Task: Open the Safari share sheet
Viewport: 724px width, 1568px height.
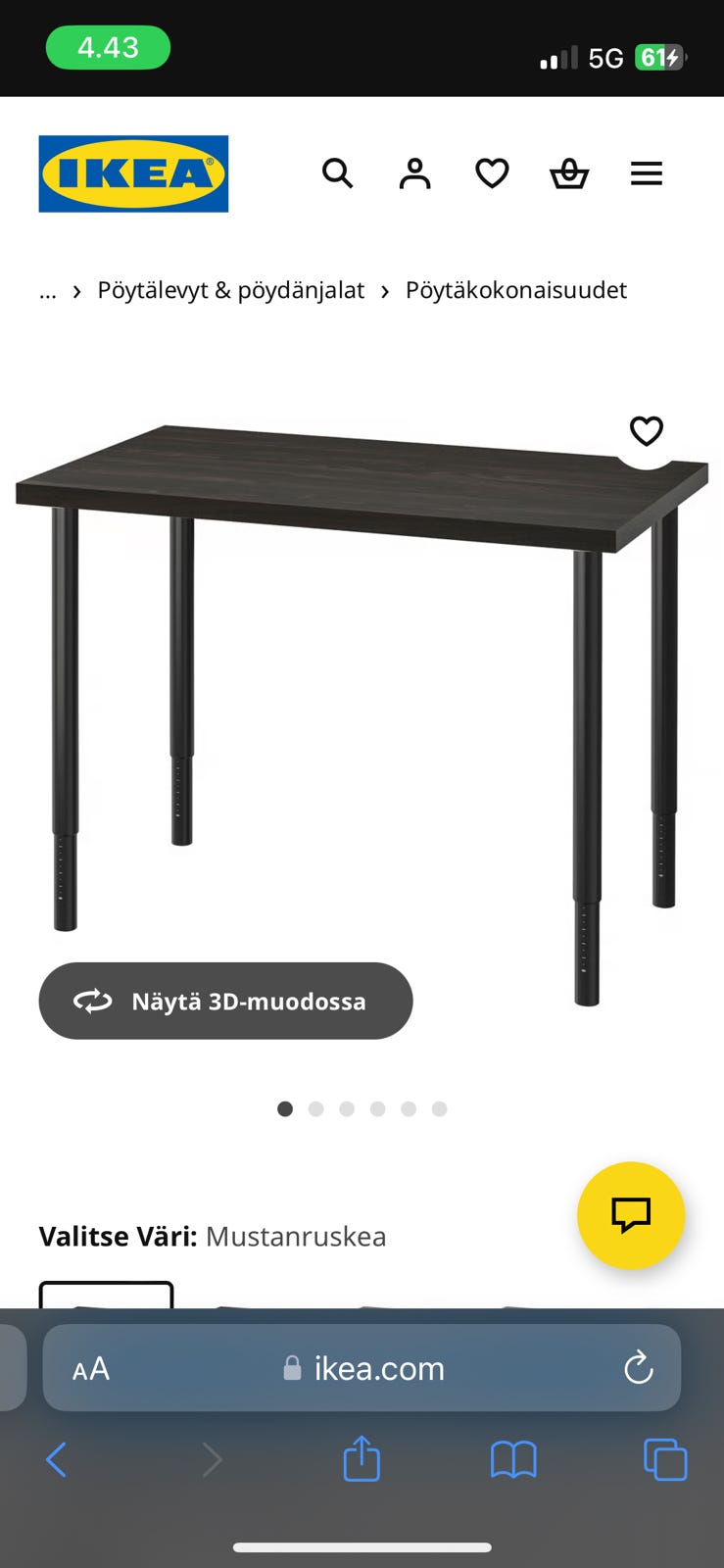Action: 362,1459
